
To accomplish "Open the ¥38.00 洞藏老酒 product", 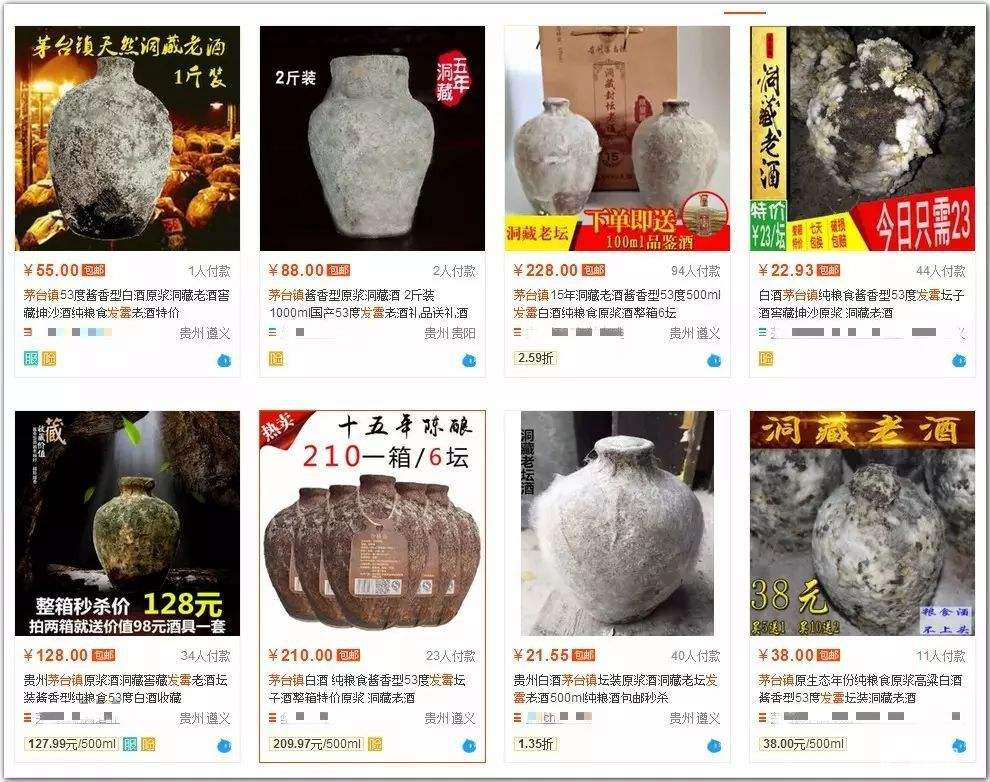I will 862,524.
